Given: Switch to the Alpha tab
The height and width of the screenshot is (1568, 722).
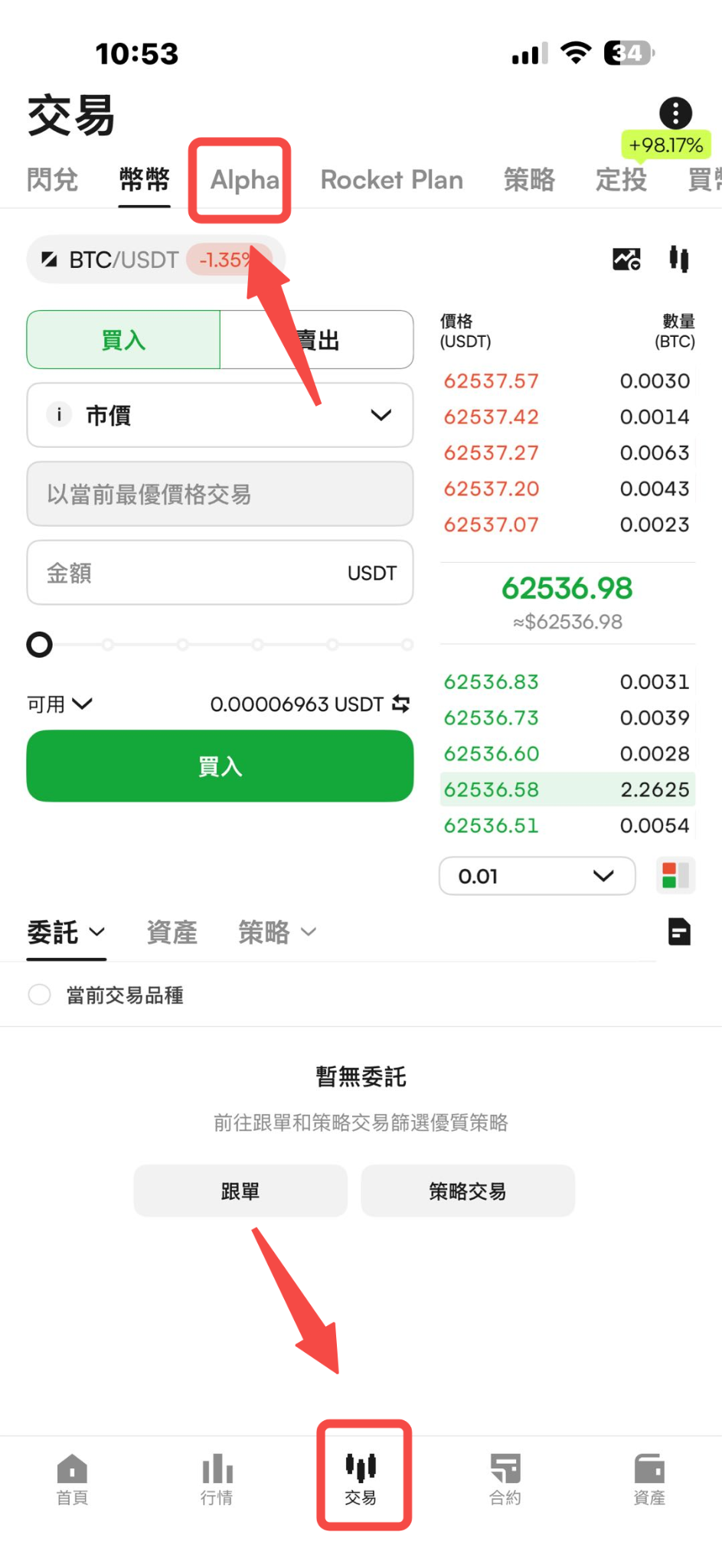Looking at the screenshot, I should tap(245, 180).
